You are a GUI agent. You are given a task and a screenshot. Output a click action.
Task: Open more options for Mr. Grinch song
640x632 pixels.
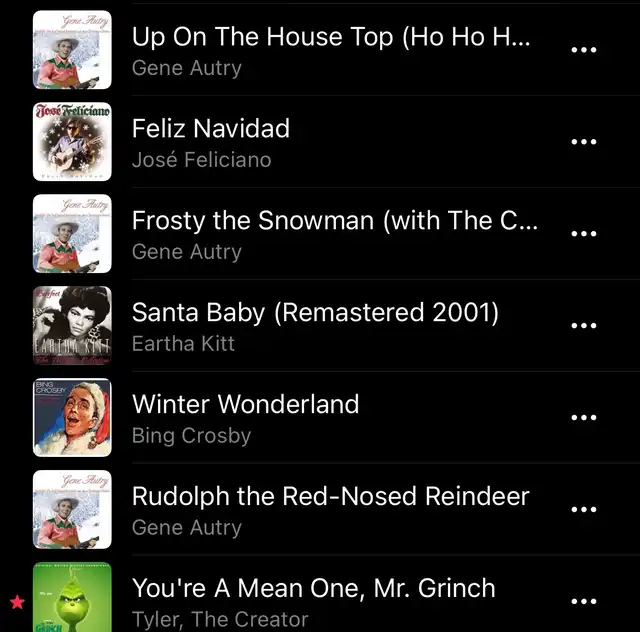click(583, 601)
